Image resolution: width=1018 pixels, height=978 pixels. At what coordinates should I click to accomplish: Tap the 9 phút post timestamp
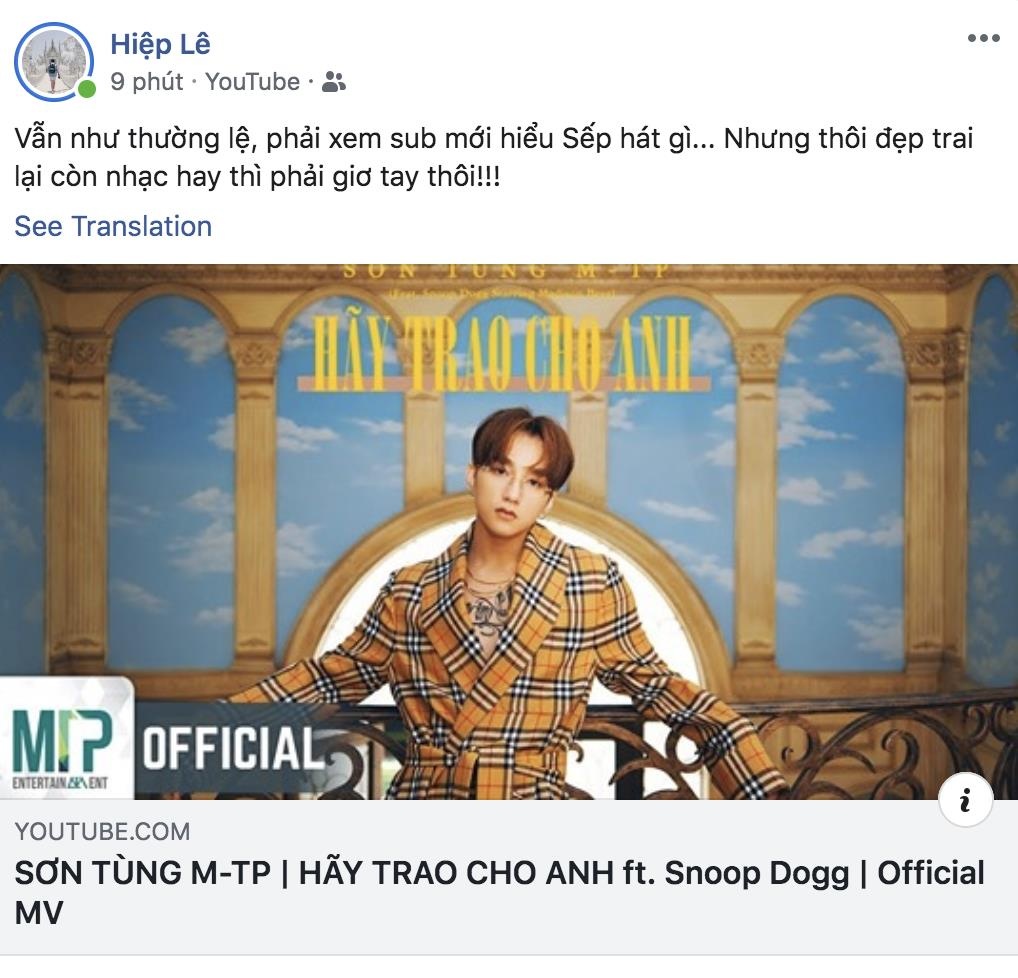(147, 82)
